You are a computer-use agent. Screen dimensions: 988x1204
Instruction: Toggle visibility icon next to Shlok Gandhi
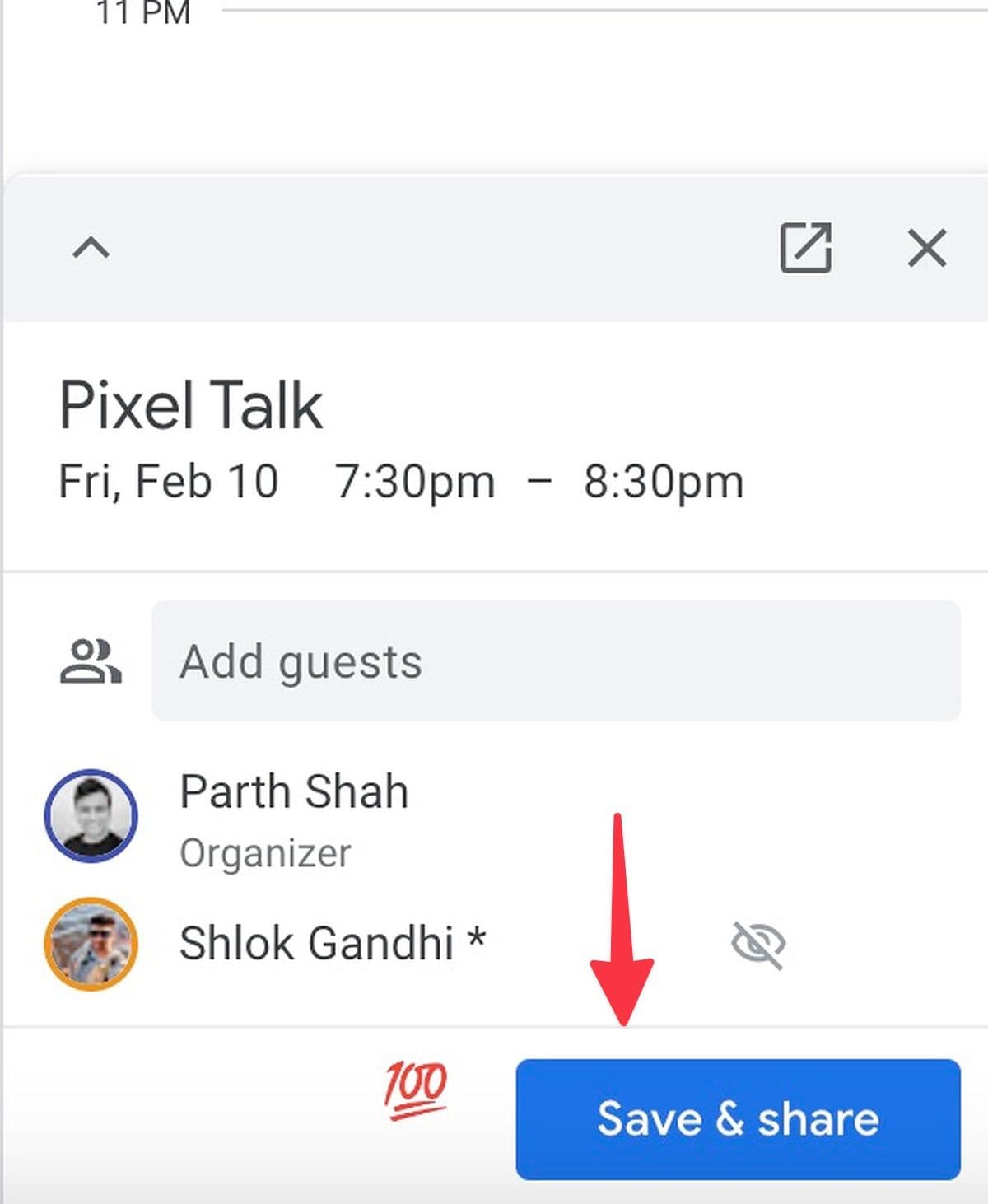coord(758,944)
